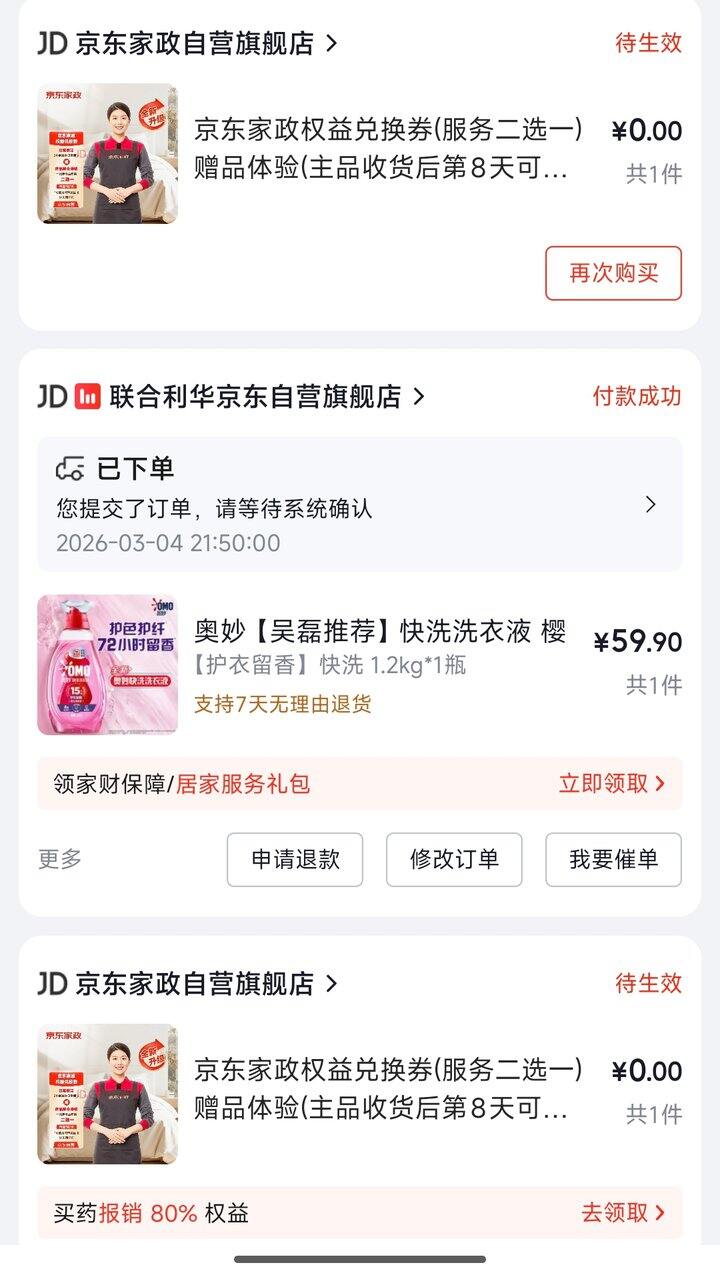View the 已下单 order tracking details
The width and height of the screenshot is (720, 1275).
click(x=360, y=504)
